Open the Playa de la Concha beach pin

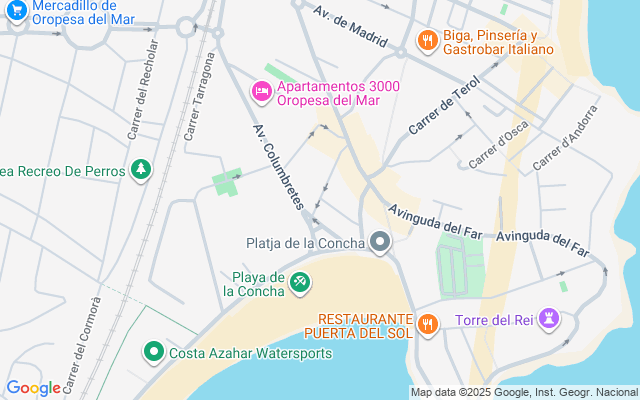(299, 284)
